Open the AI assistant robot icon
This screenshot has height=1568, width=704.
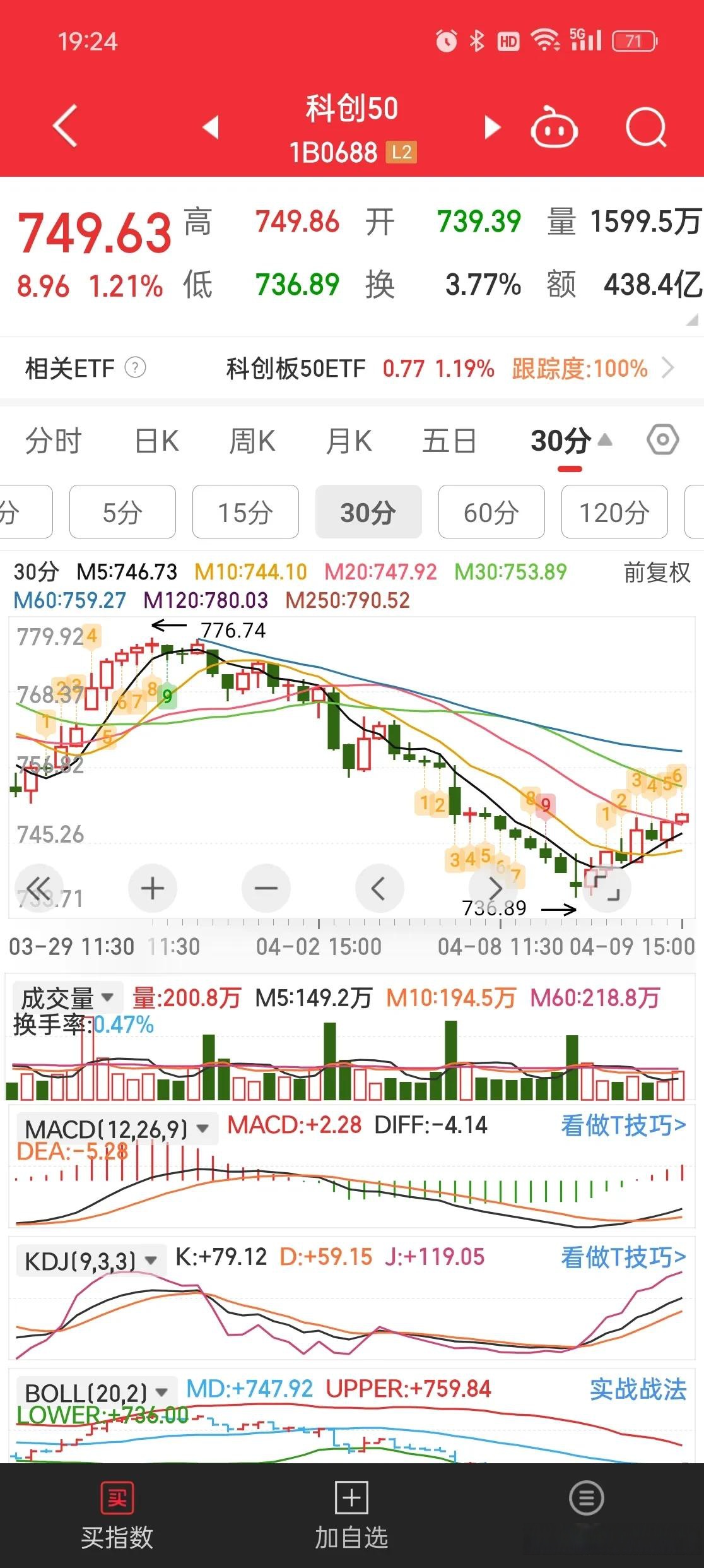click(x=554, y=124)
